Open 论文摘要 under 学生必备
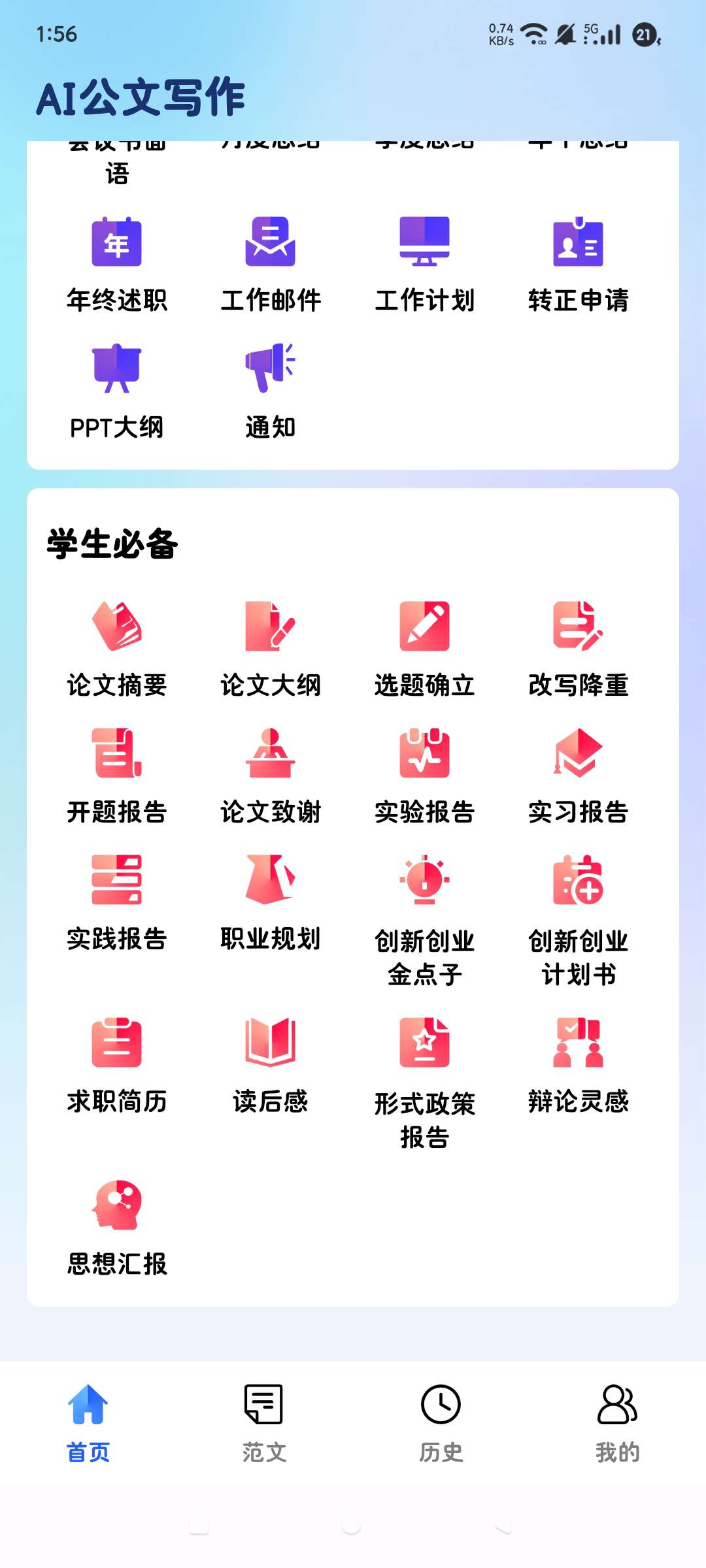Image resolution: width=706 pixels, height=1568 pixels. pyautogui.click(x=117, y=649)
